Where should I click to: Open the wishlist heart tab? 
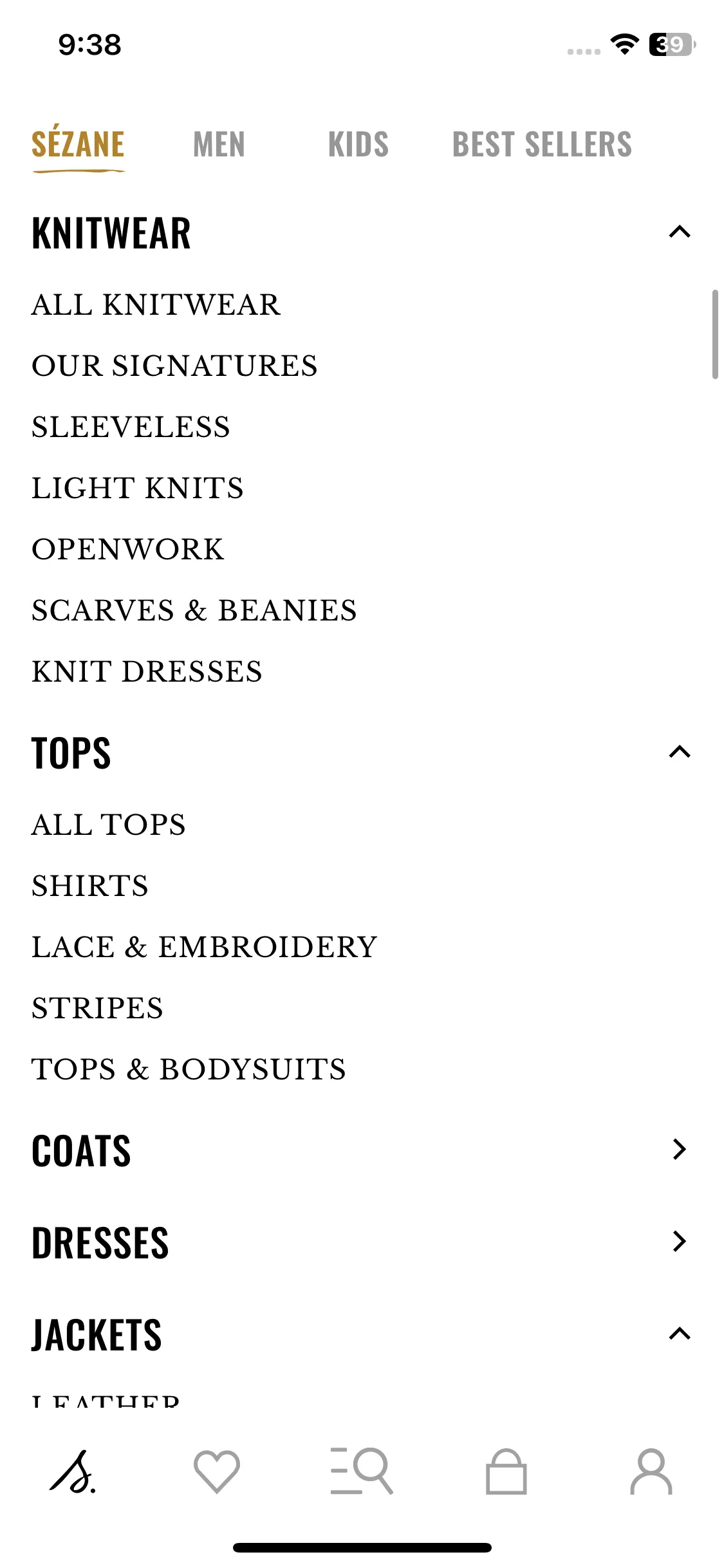coord(217,1471)
